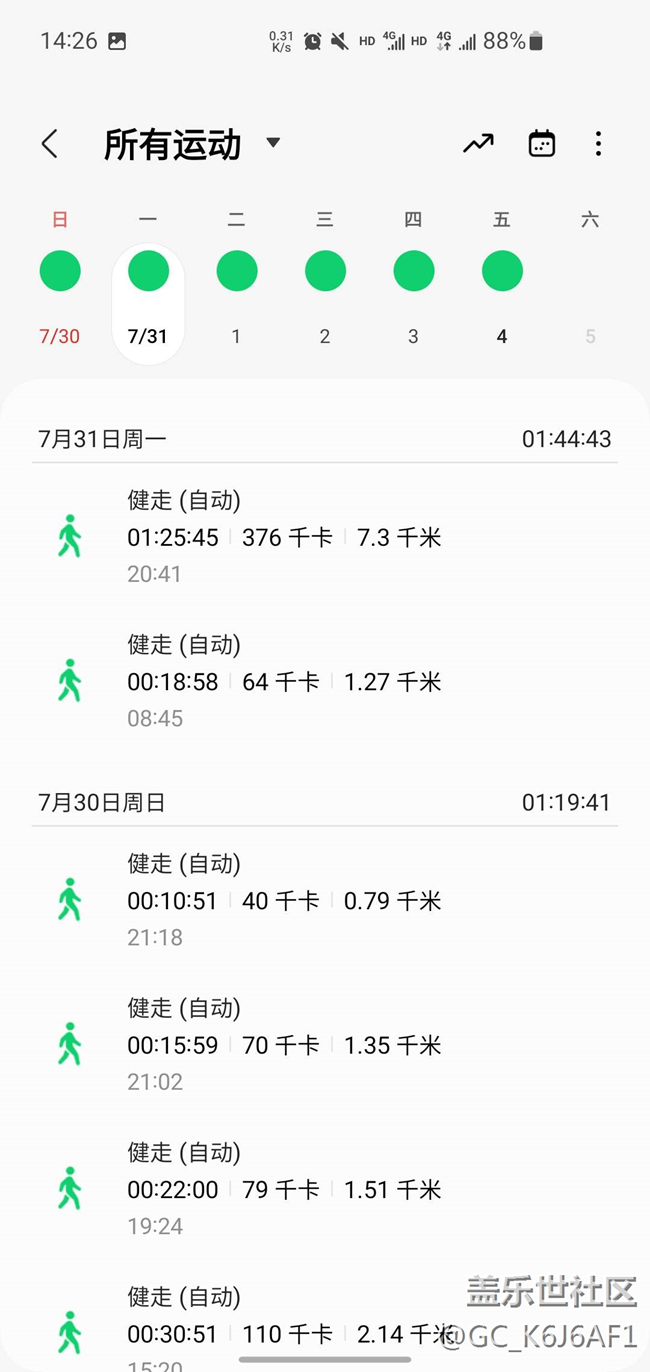The image size is (650, 1372).
Task: Open the 20:41 walk of 7.3 千米
Action: coord(324,537)
